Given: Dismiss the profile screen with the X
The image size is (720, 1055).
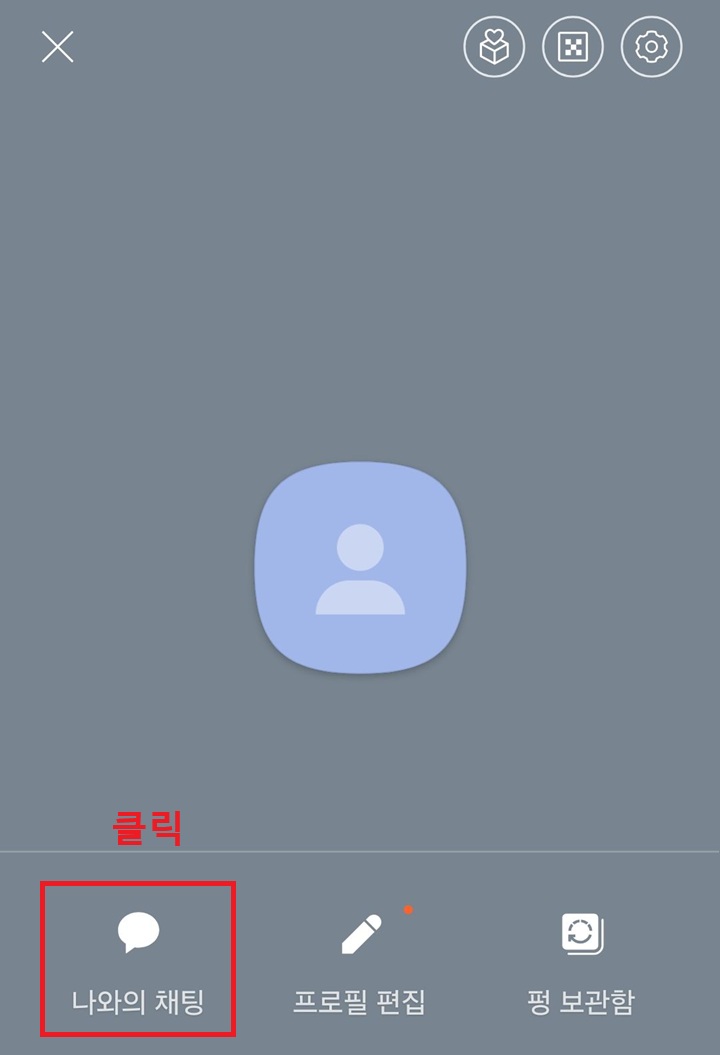Looking at the screenshot, I should click(x=57, y=46).
